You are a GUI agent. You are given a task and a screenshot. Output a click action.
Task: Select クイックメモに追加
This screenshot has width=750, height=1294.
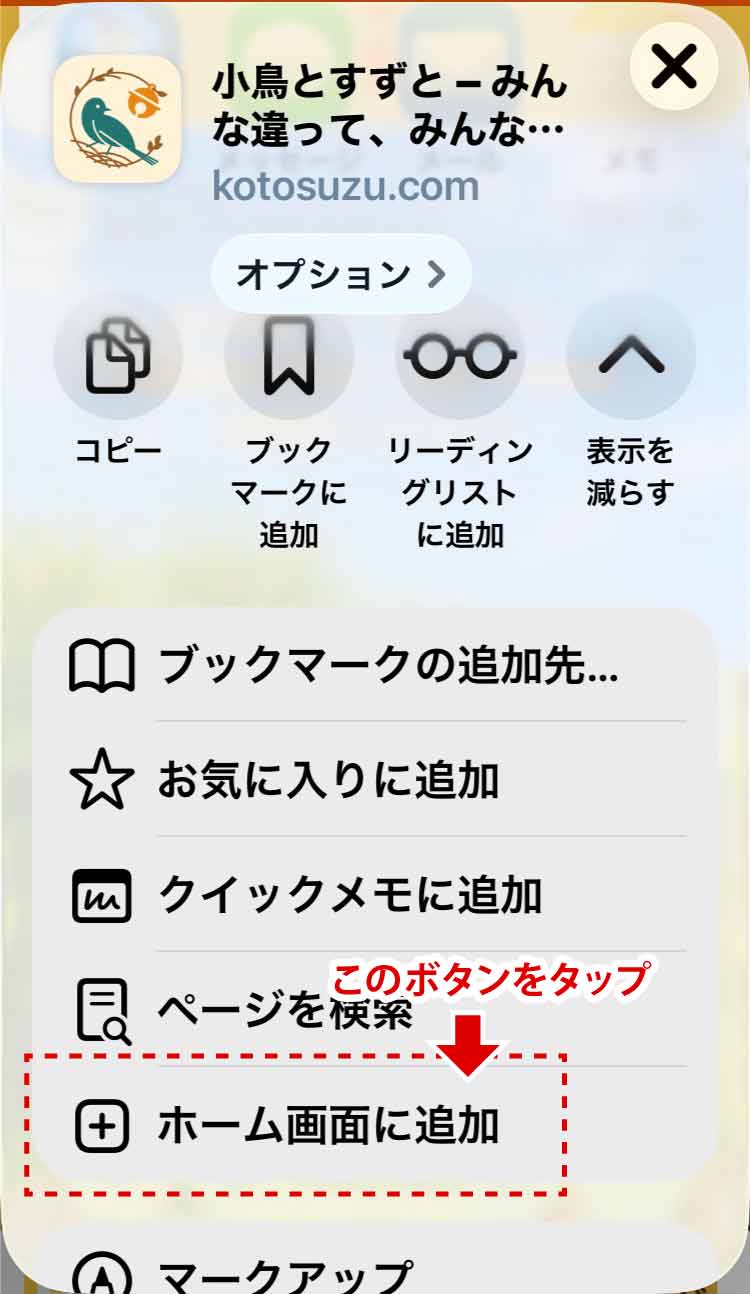375,896
